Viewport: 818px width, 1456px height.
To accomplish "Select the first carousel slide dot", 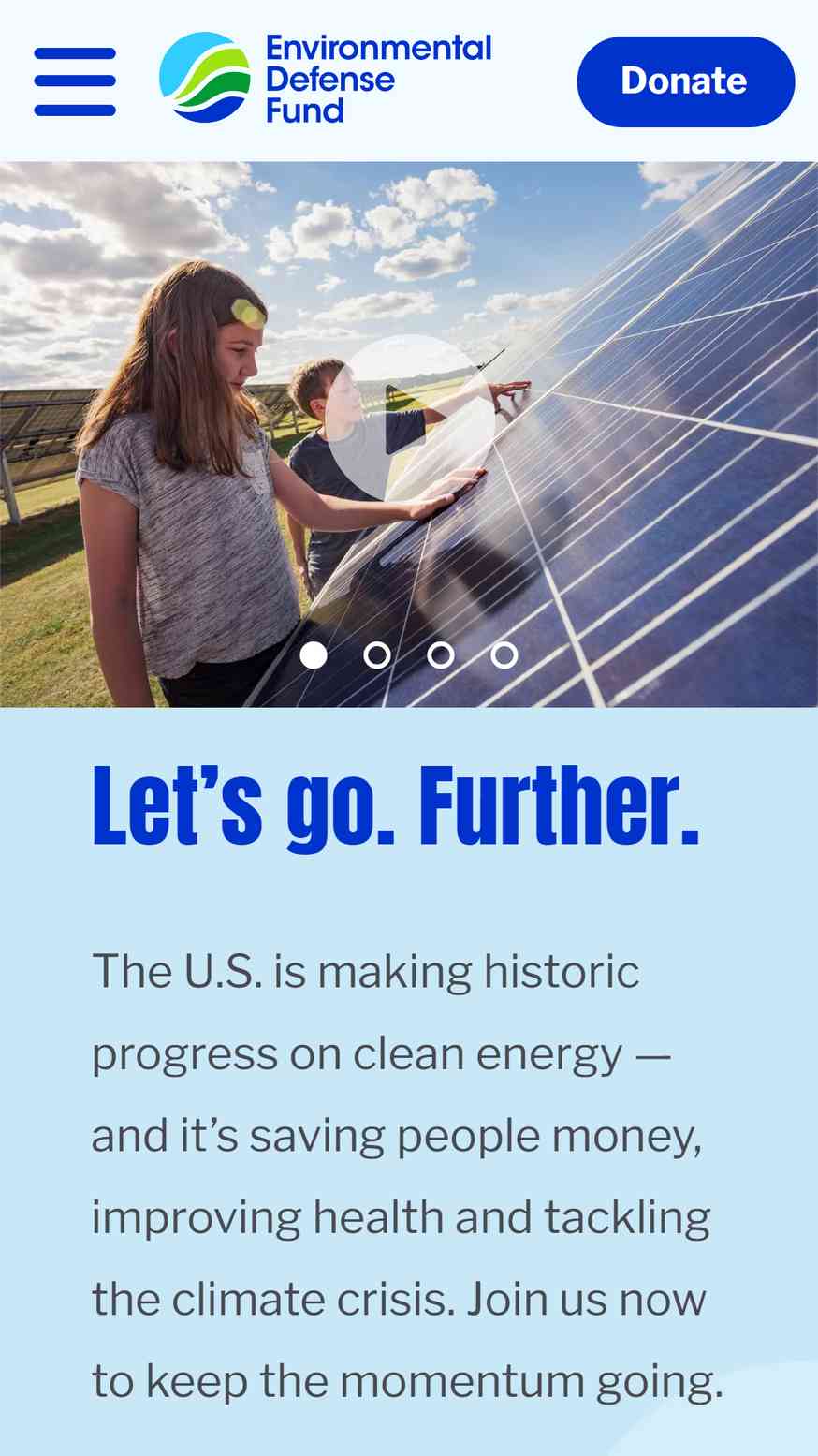I will pos(314,655).
